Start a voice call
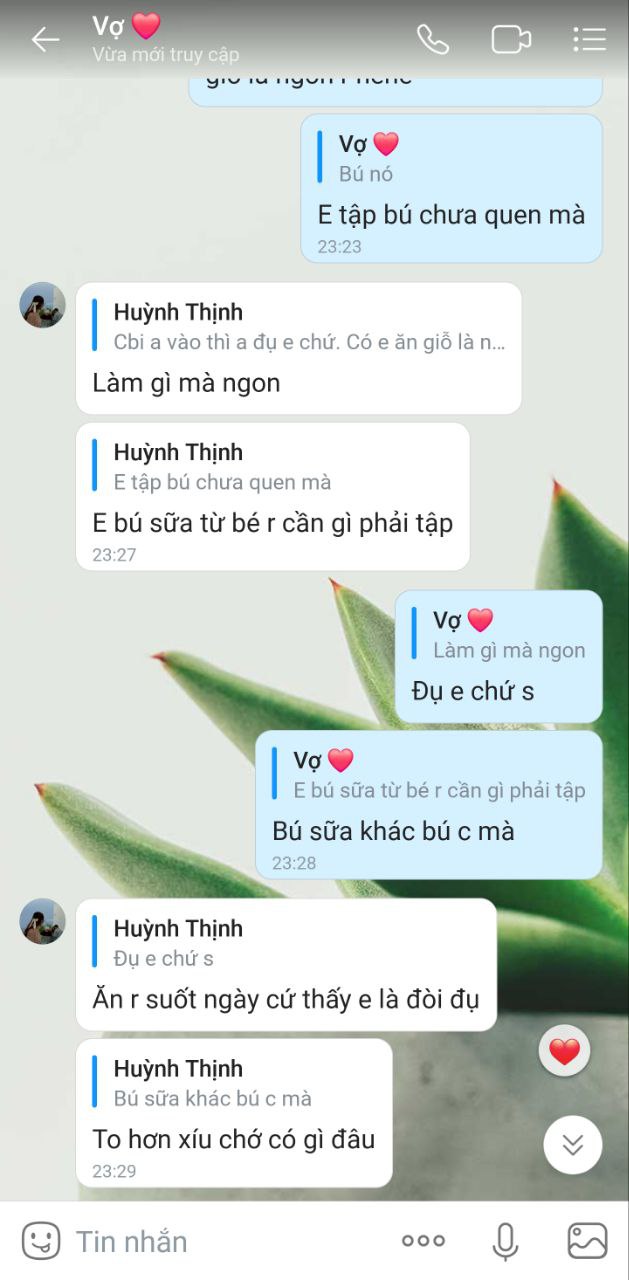The height and width of the screenshot is (1280, 629). point(432,40)
